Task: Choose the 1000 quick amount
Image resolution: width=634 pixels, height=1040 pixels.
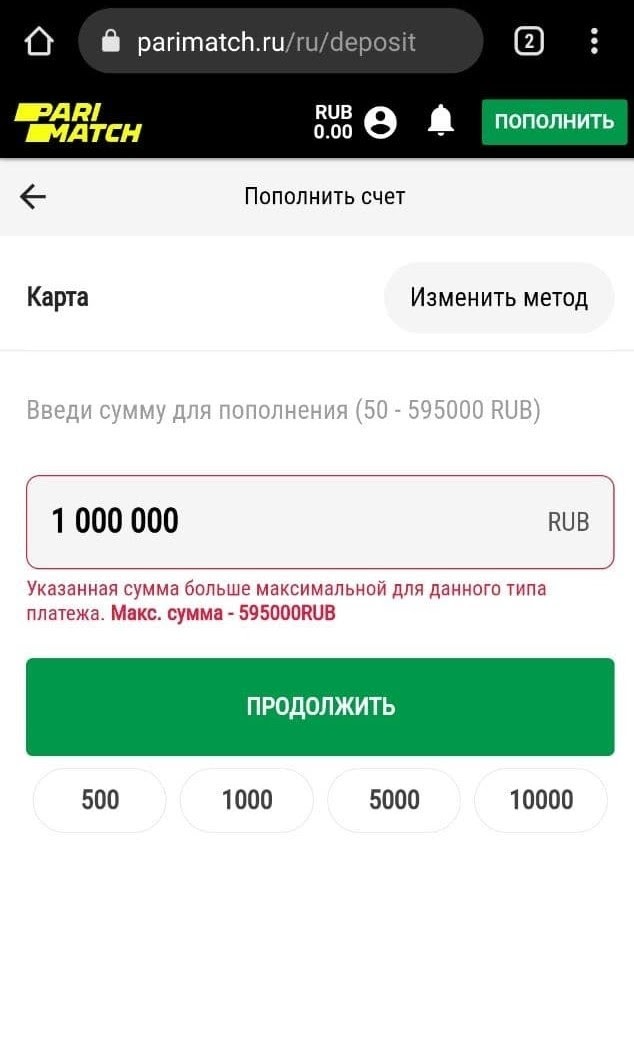Action: 247,800
